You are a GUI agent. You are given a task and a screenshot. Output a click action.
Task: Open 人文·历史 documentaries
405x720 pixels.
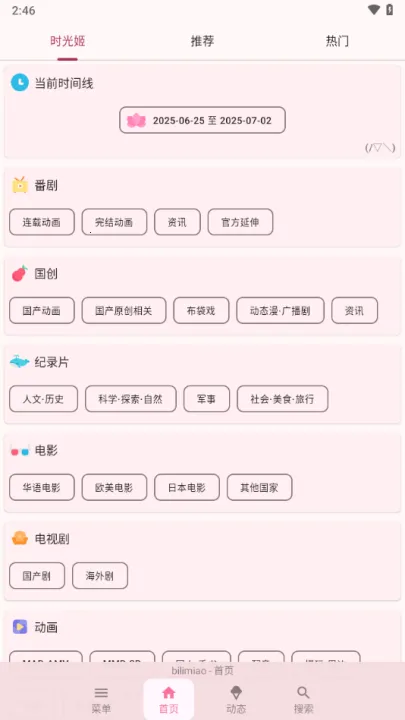(44, 399)
